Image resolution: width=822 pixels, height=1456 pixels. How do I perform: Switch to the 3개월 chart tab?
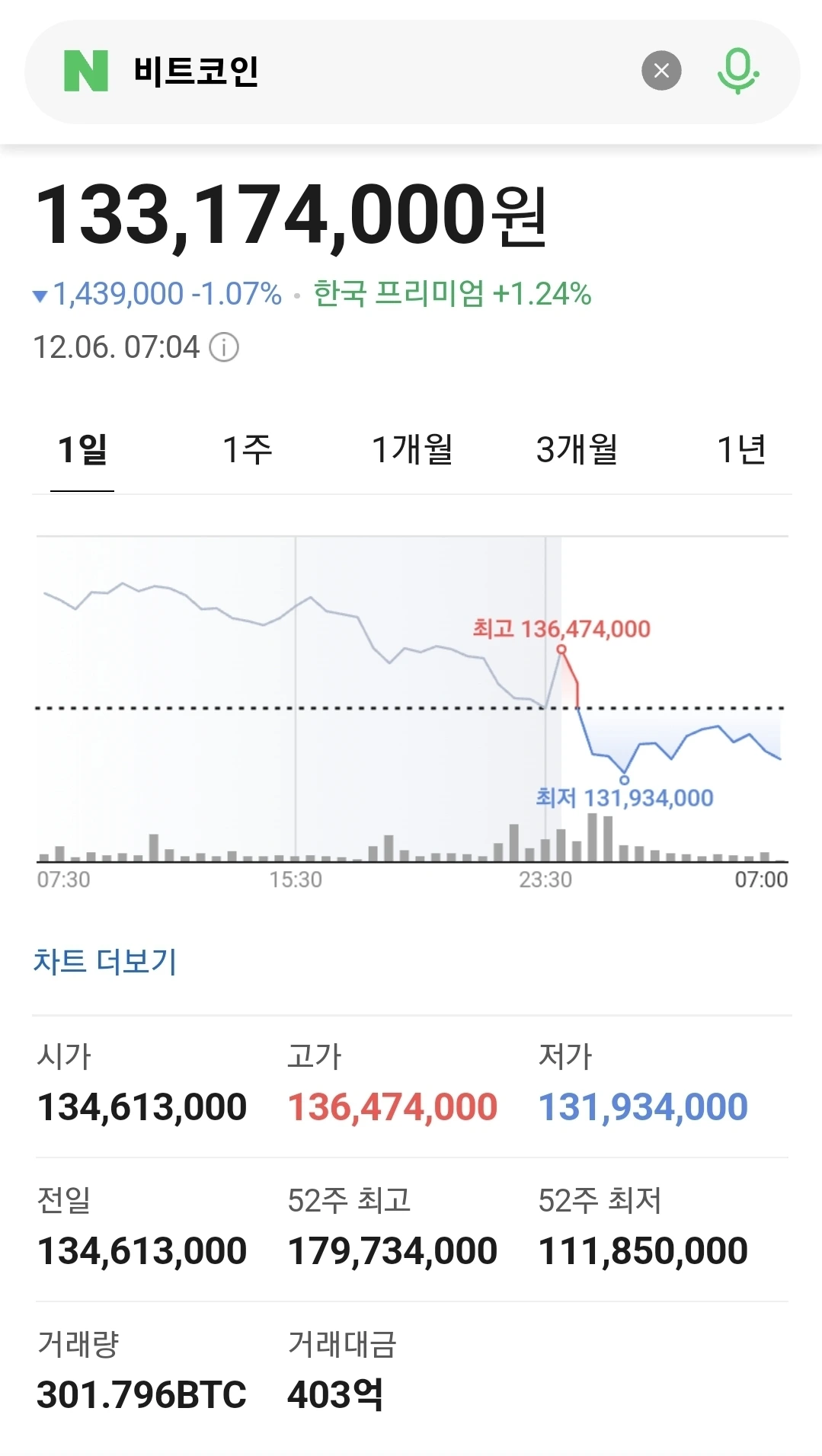point(577,449)
